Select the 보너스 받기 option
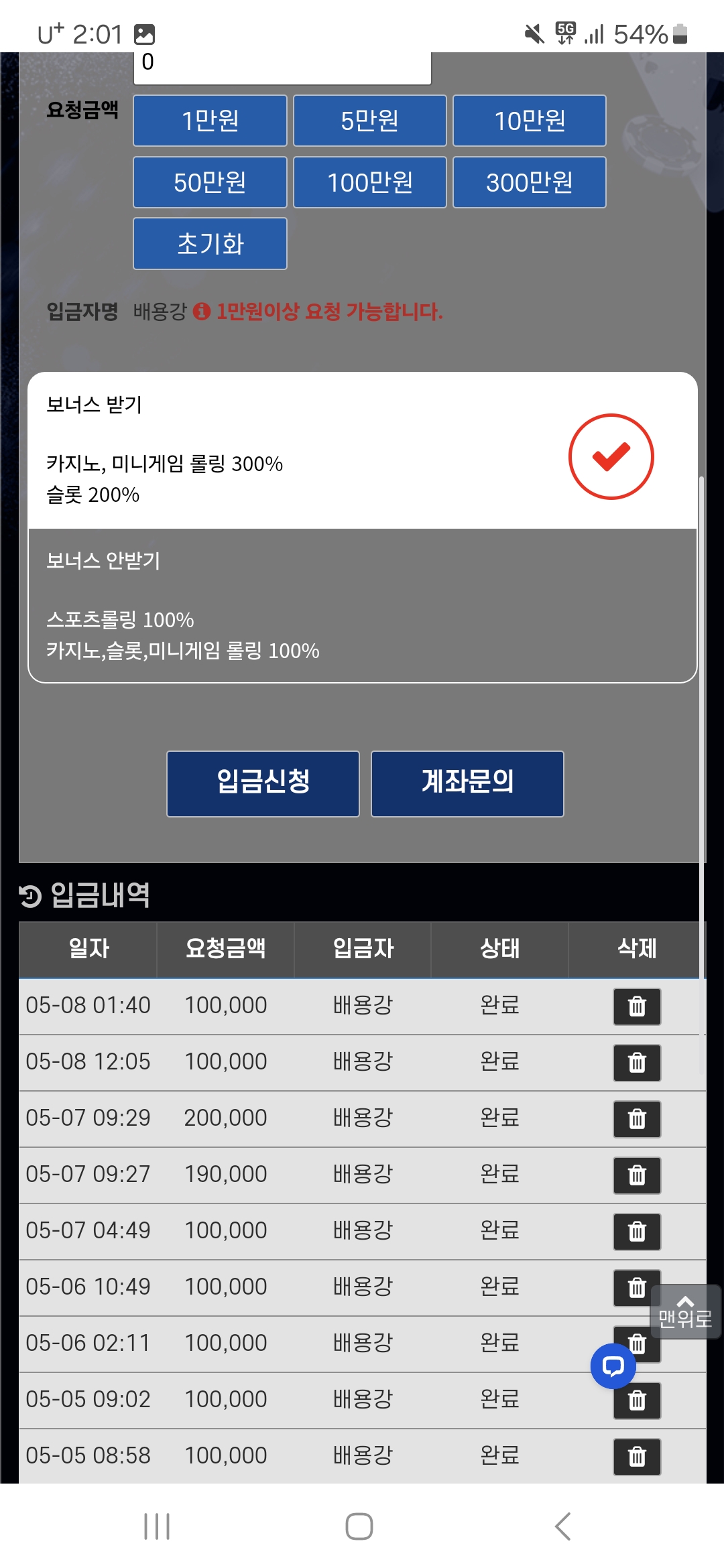724x1568 pixels. 362,450
